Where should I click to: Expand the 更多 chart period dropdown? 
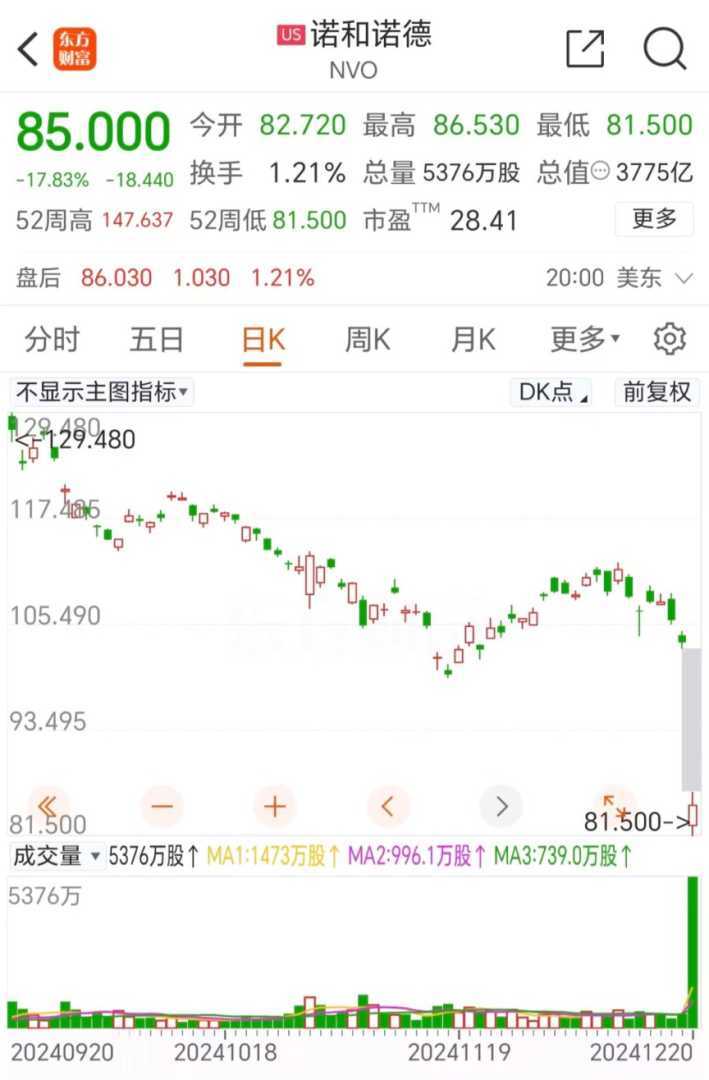click(585, 340)
